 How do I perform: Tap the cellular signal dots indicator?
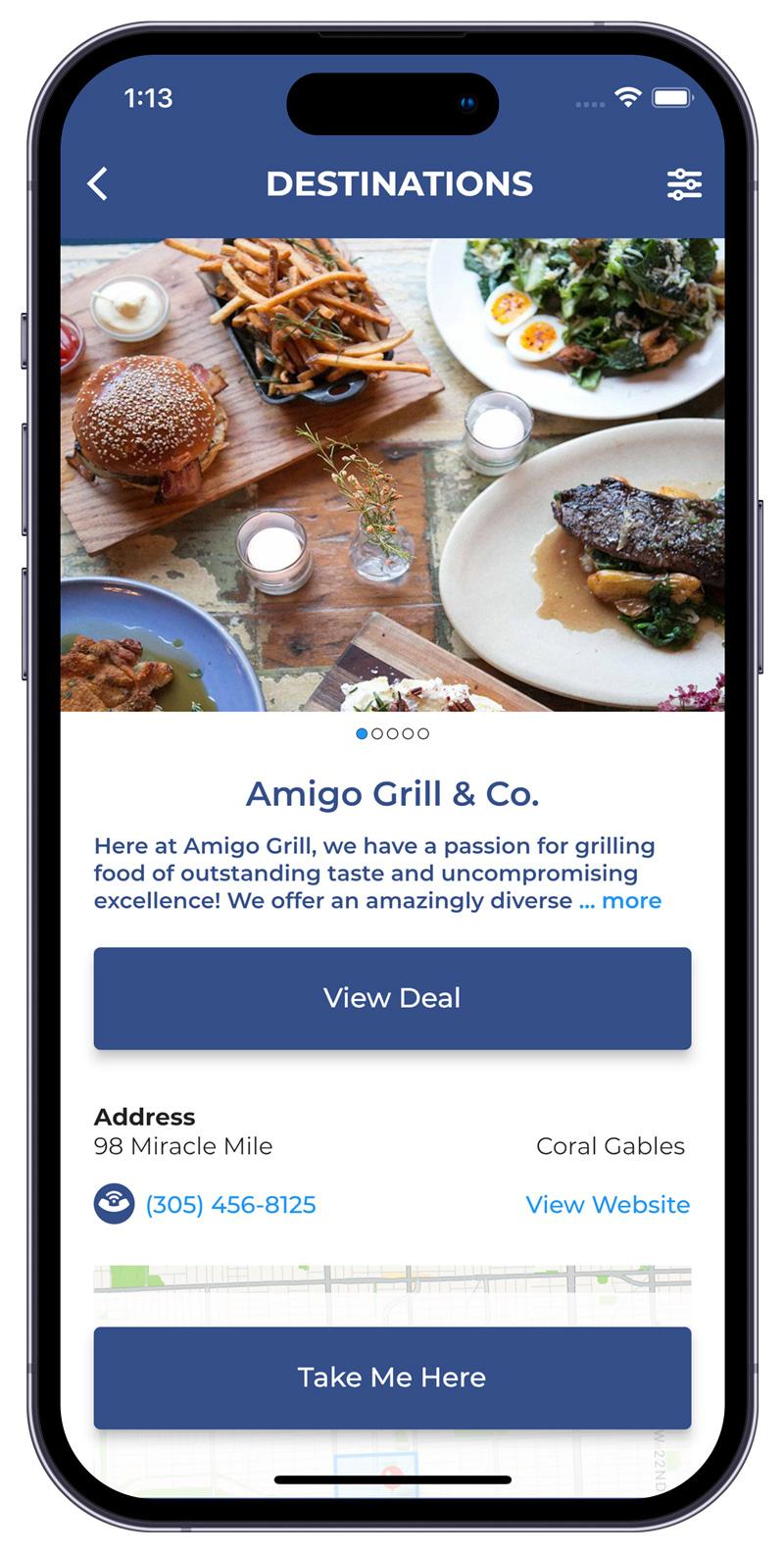[x=588, y=104]
